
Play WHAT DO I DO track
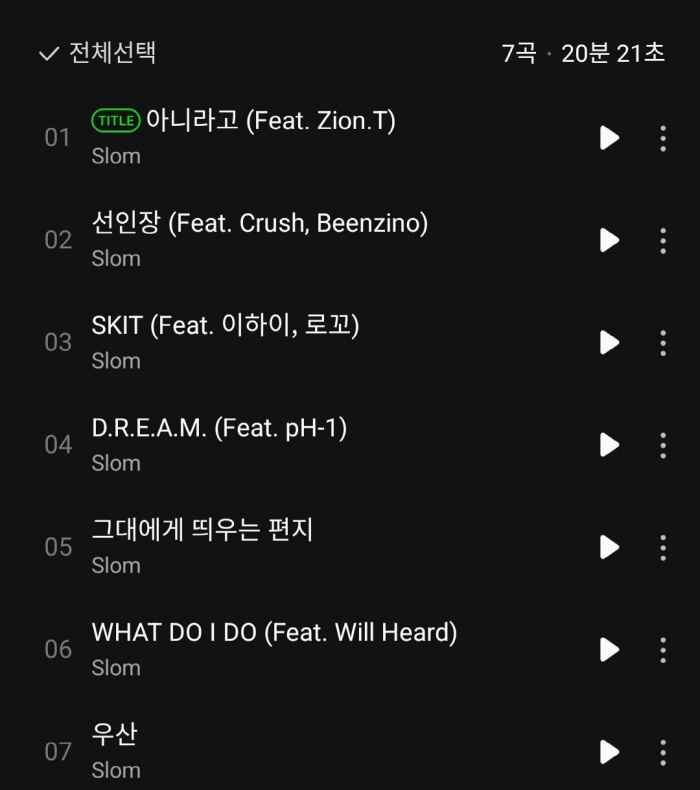coord(609,649)
